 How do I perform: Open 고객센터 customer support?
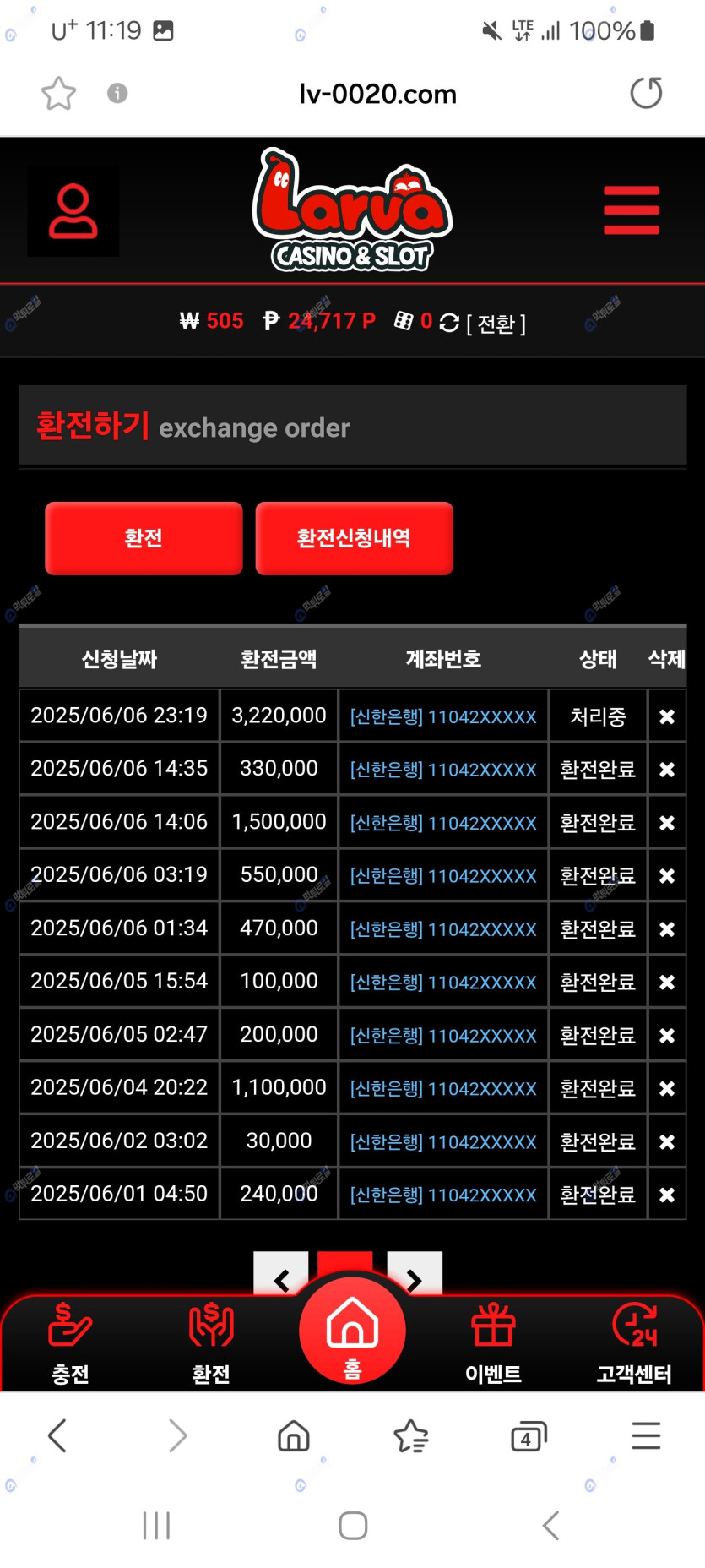pyautogui.click(x=634, y=1343)
